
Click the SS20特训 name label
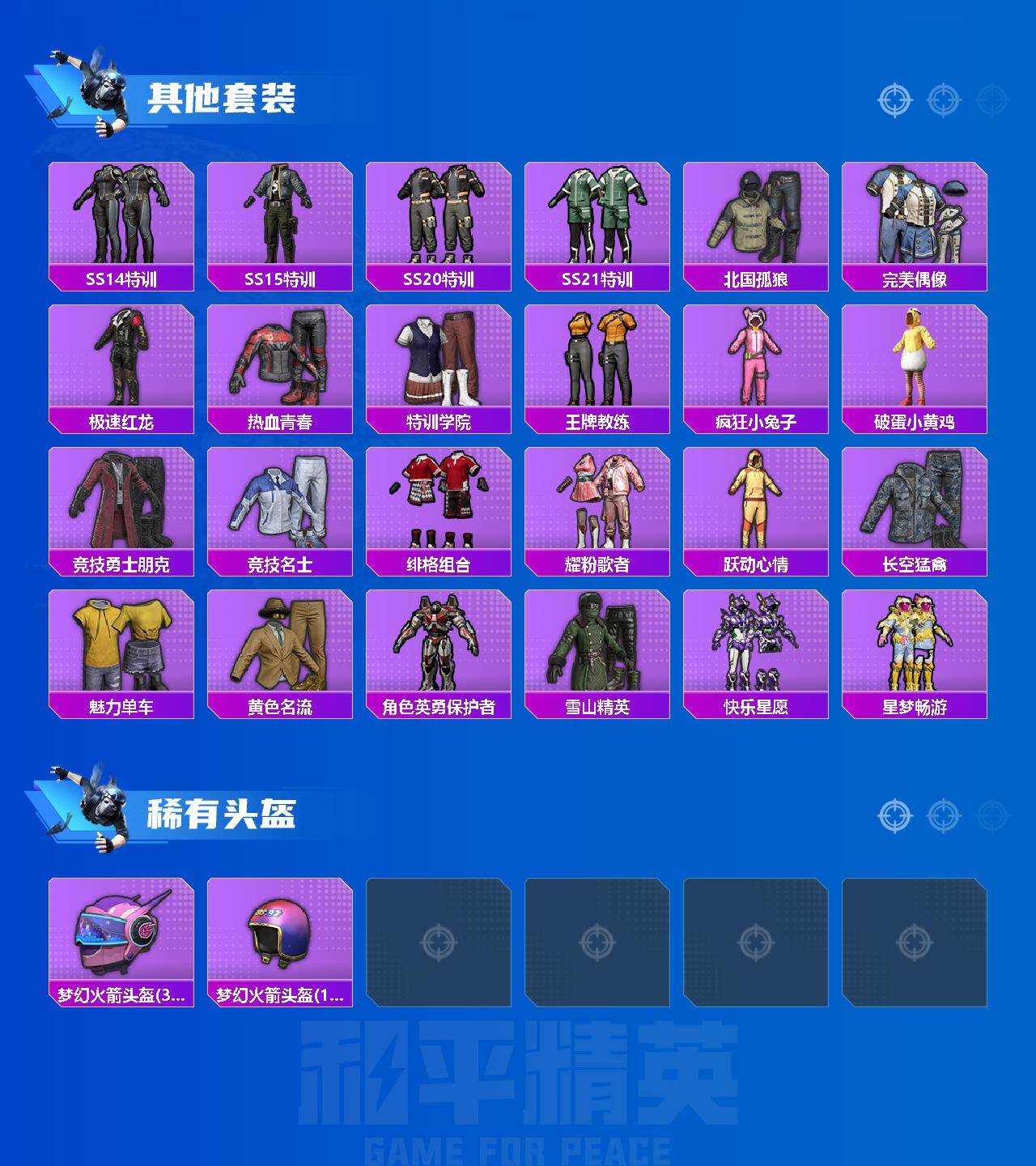point(439,278)
